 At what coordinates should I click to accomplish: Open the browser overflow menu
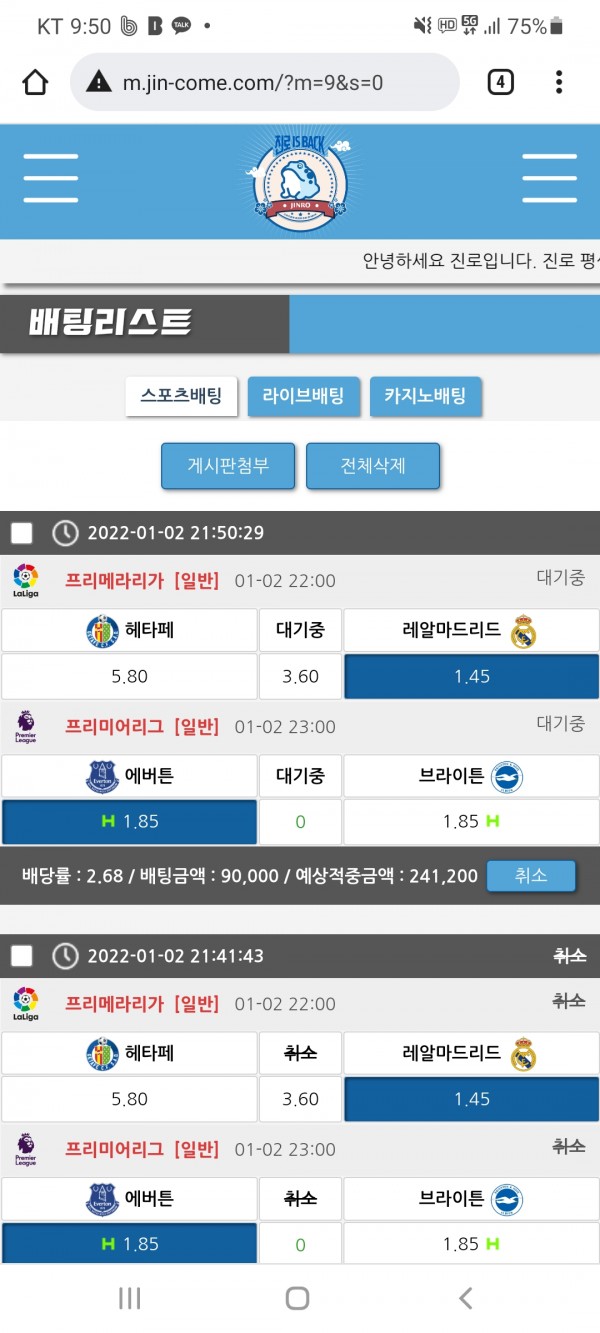[559, 82]
